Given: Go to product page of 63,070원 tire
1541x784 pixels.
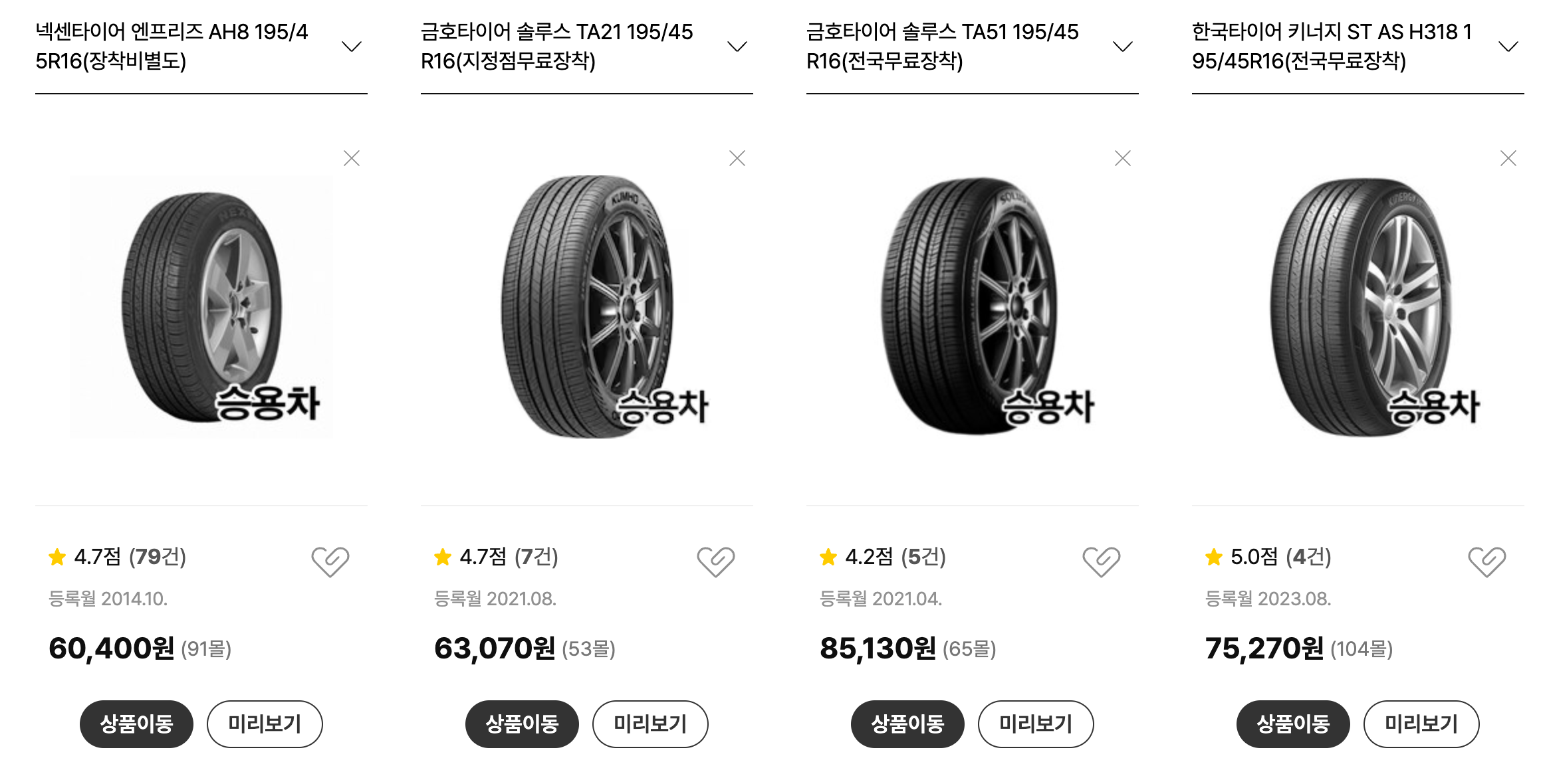Looking at the screenshot, I should (522, 724).
